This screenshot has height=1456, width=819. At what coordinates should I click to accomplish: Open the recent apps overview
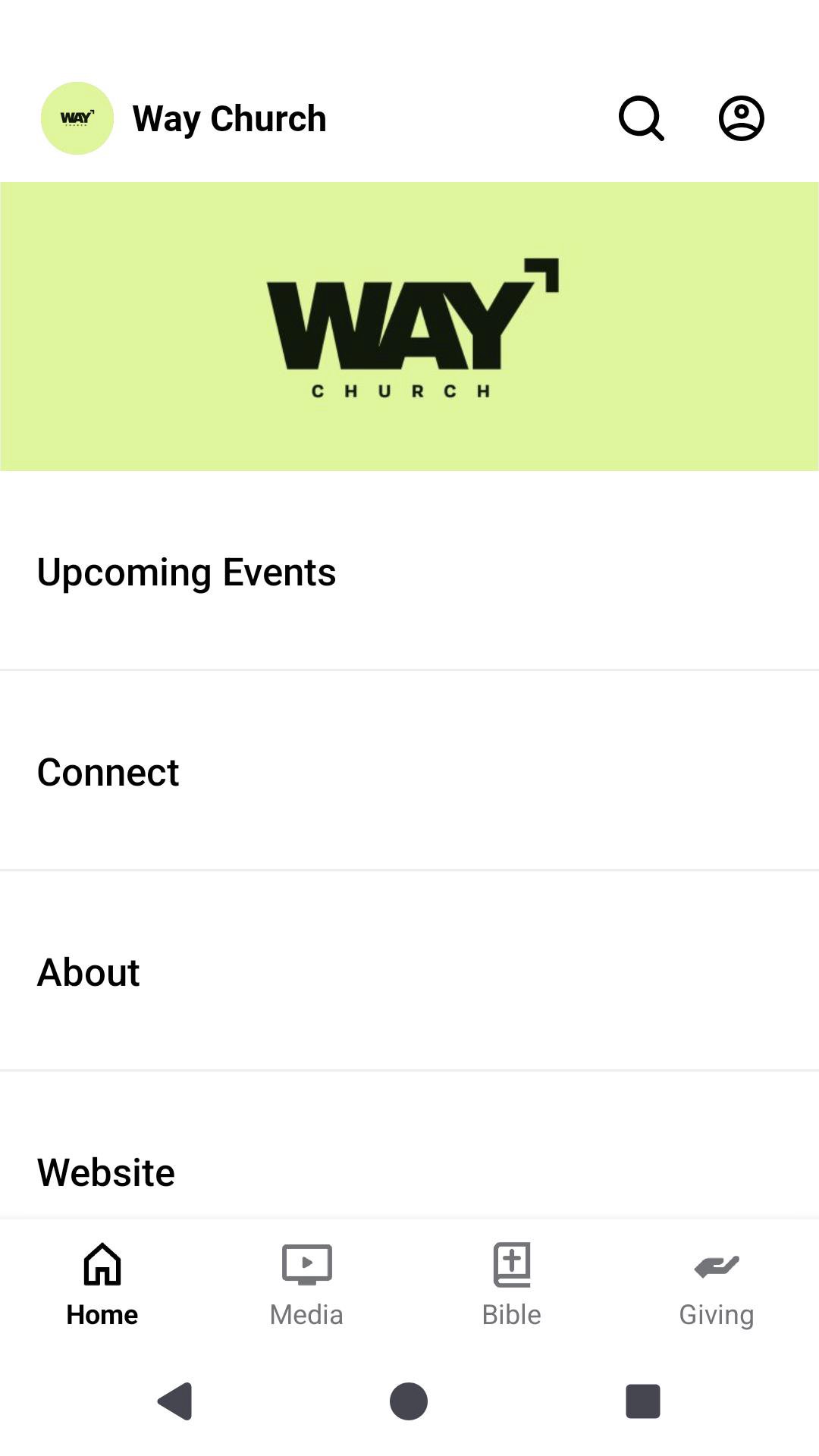pos(642,1401)
